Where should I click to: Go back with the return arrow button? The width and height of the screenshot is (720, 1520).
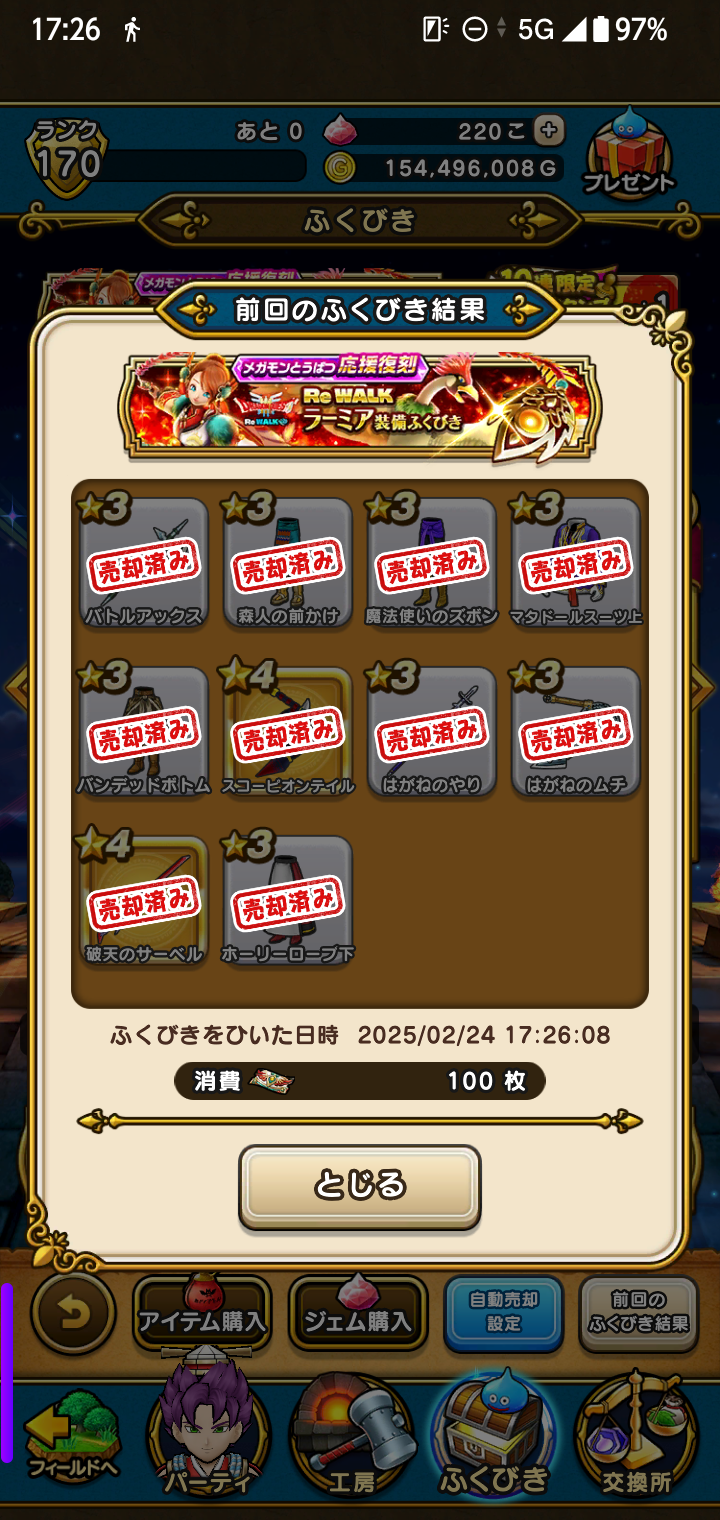(72, 1312)
